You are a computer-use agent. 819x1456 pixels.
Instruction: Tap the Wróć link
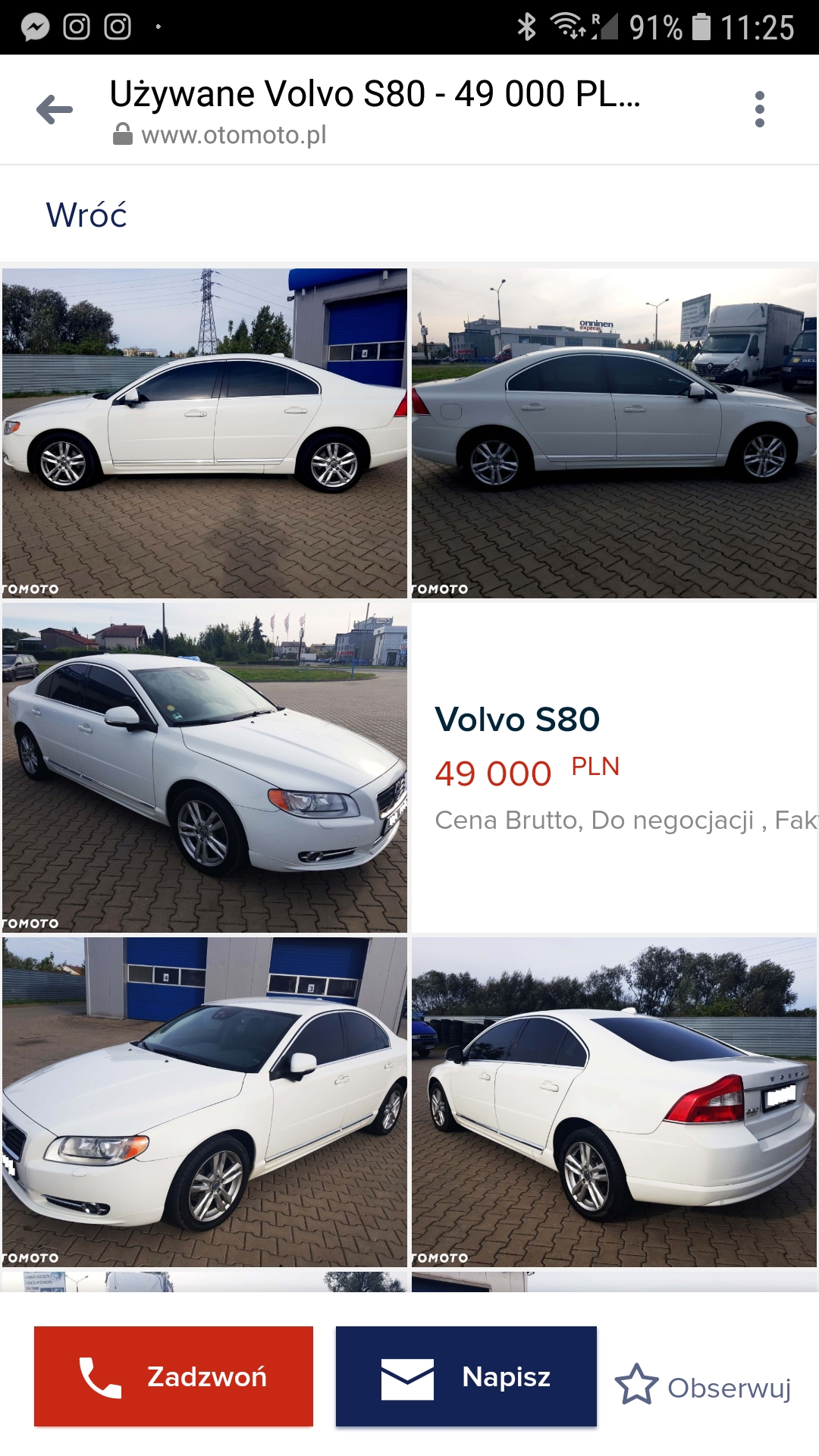pos(86,215)
